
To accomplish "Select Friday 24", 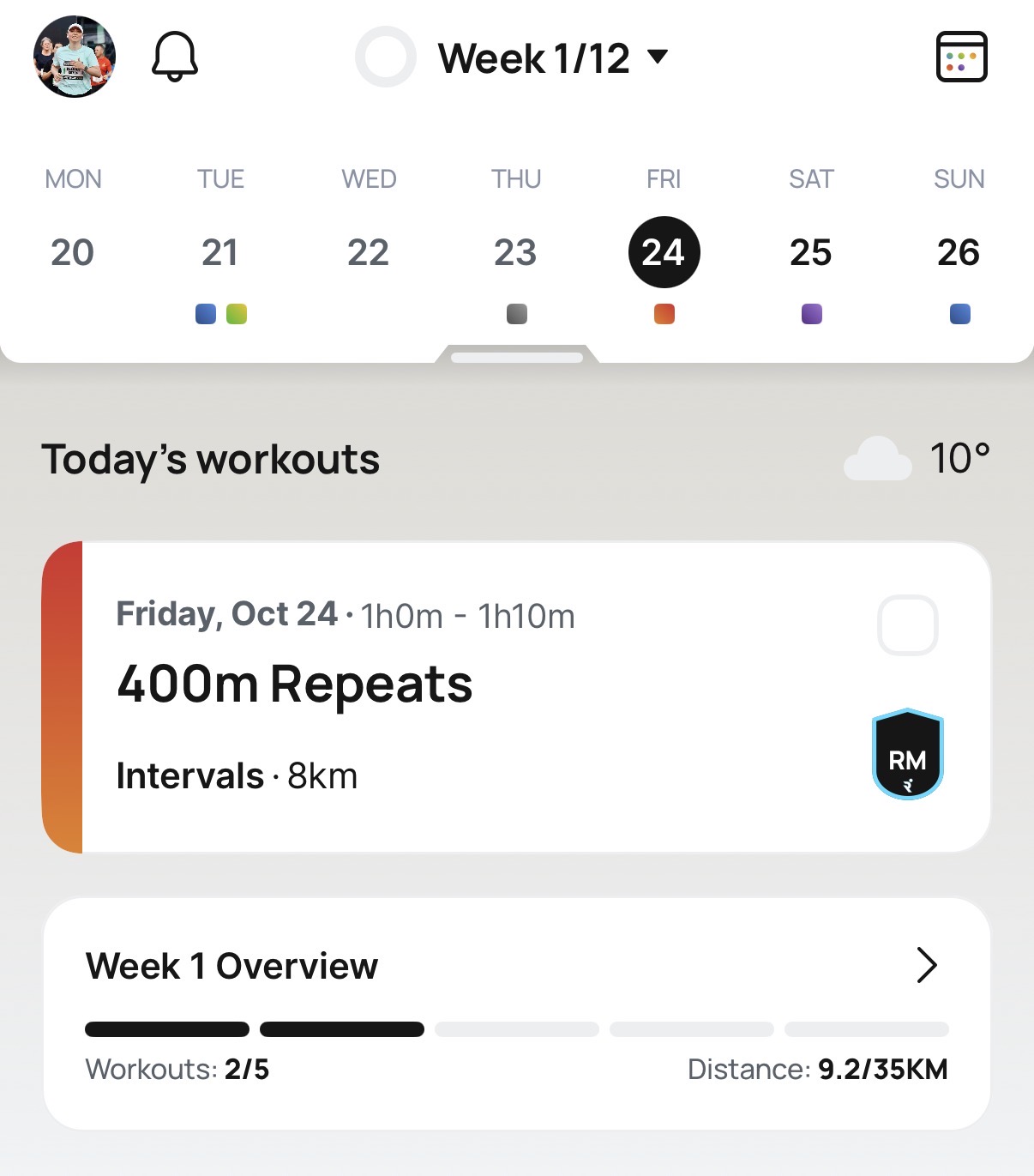I will (664, 252).
